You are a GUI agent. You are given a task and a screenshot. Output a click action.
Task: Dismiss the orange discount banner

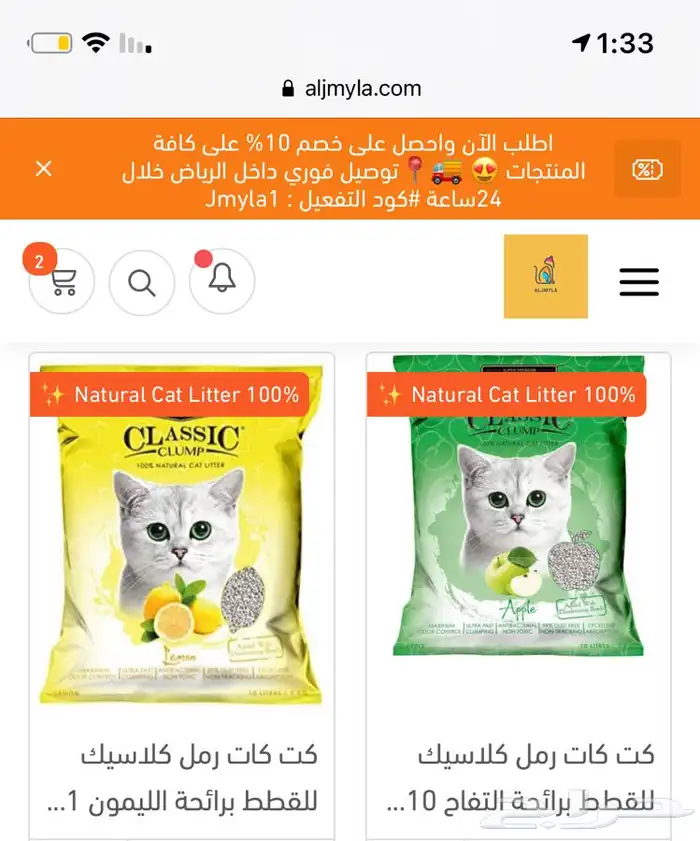44,169
